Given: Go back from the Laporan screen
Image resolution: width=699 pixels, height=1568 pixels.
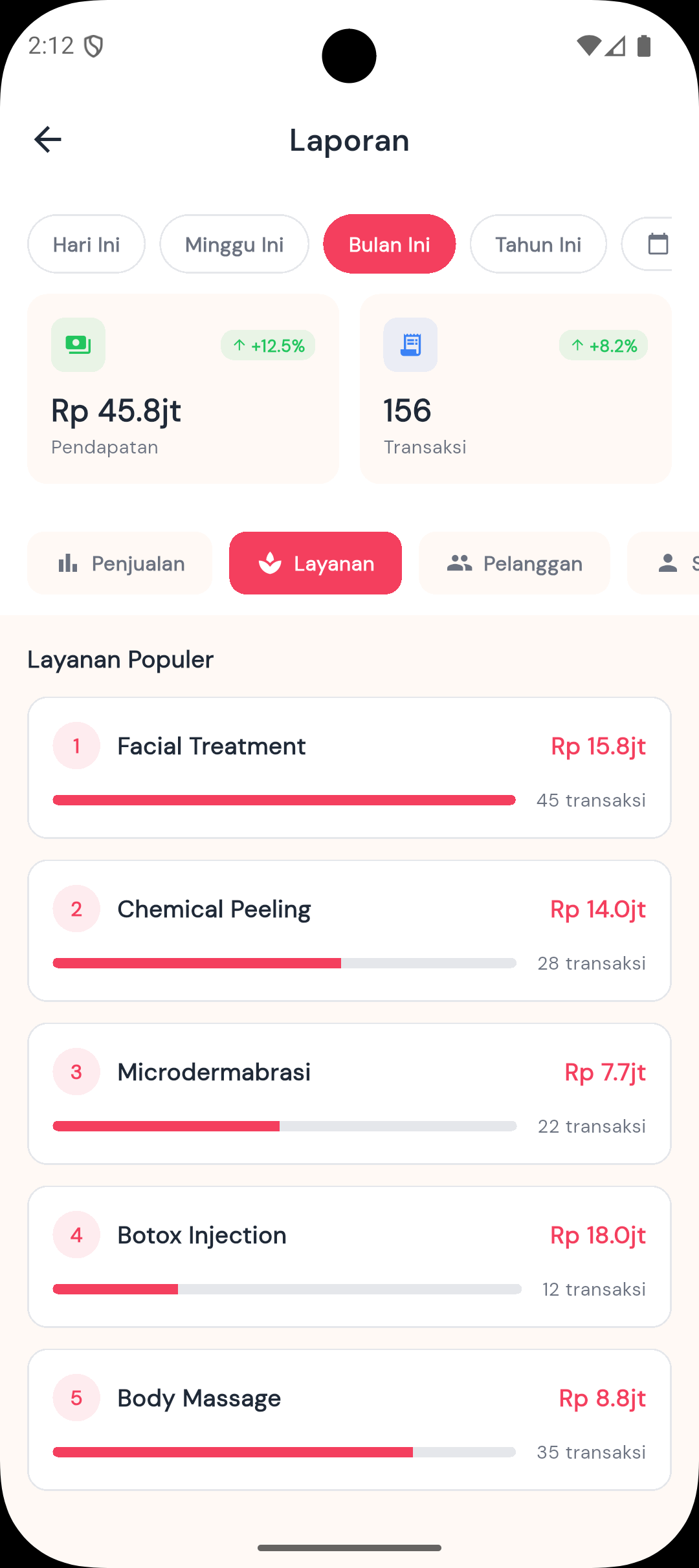Looking at the screenshot, I should point(48,140).
